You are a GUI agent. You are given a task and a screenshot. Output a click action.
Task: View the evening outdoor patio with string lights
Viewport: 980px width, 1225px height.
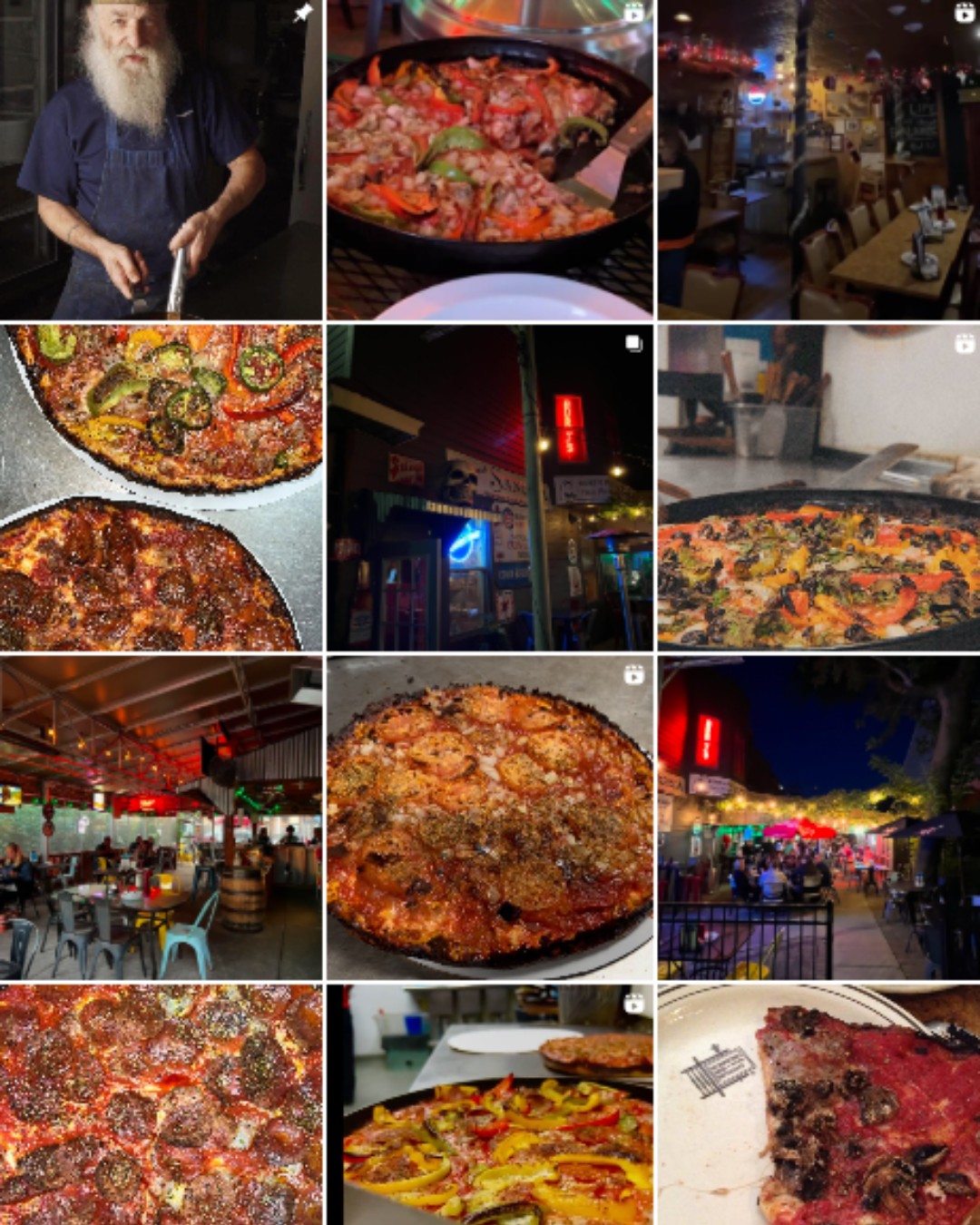tap(818, 817)
